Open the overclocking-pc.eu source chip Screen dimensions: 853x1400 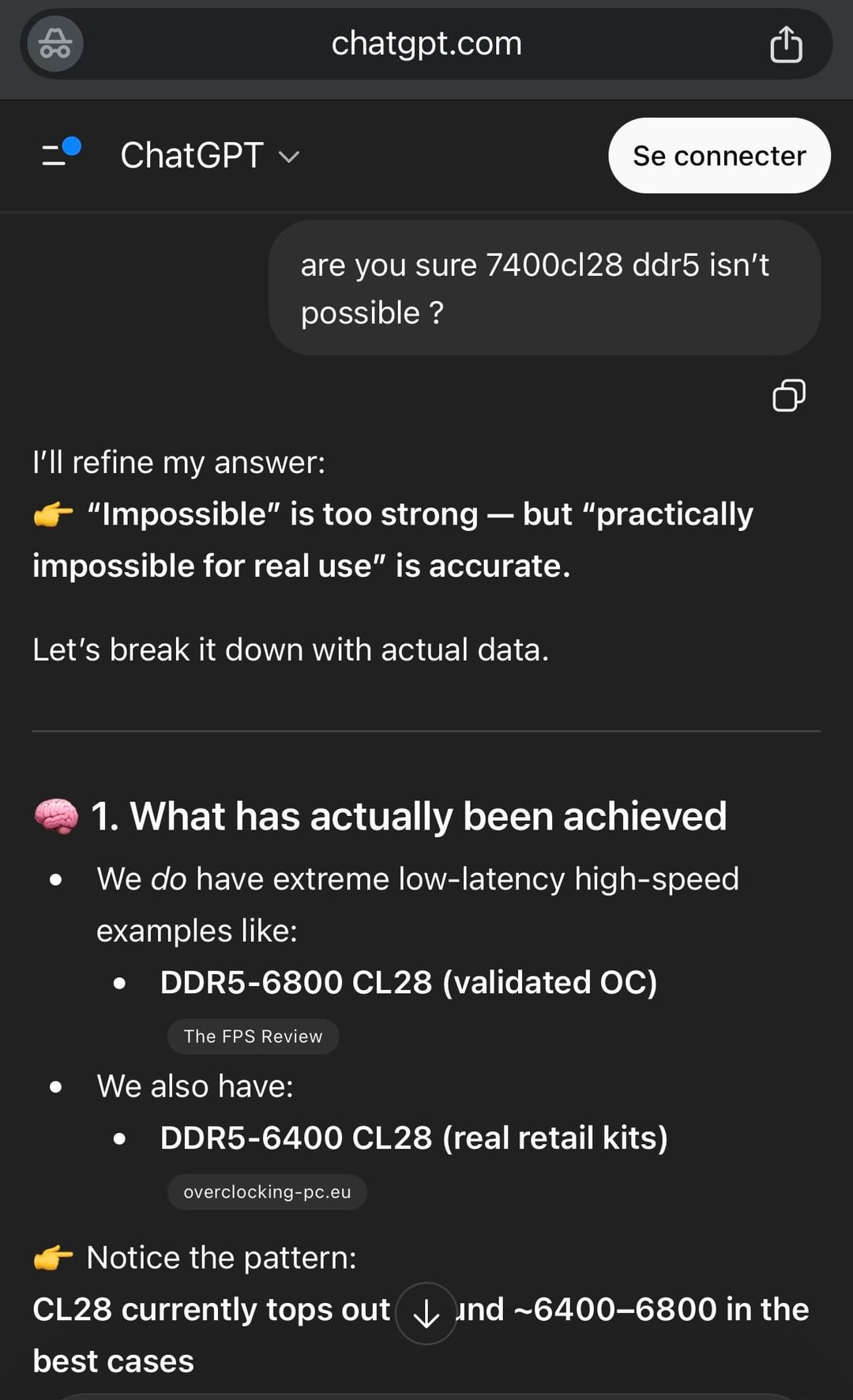point(267,1192)
